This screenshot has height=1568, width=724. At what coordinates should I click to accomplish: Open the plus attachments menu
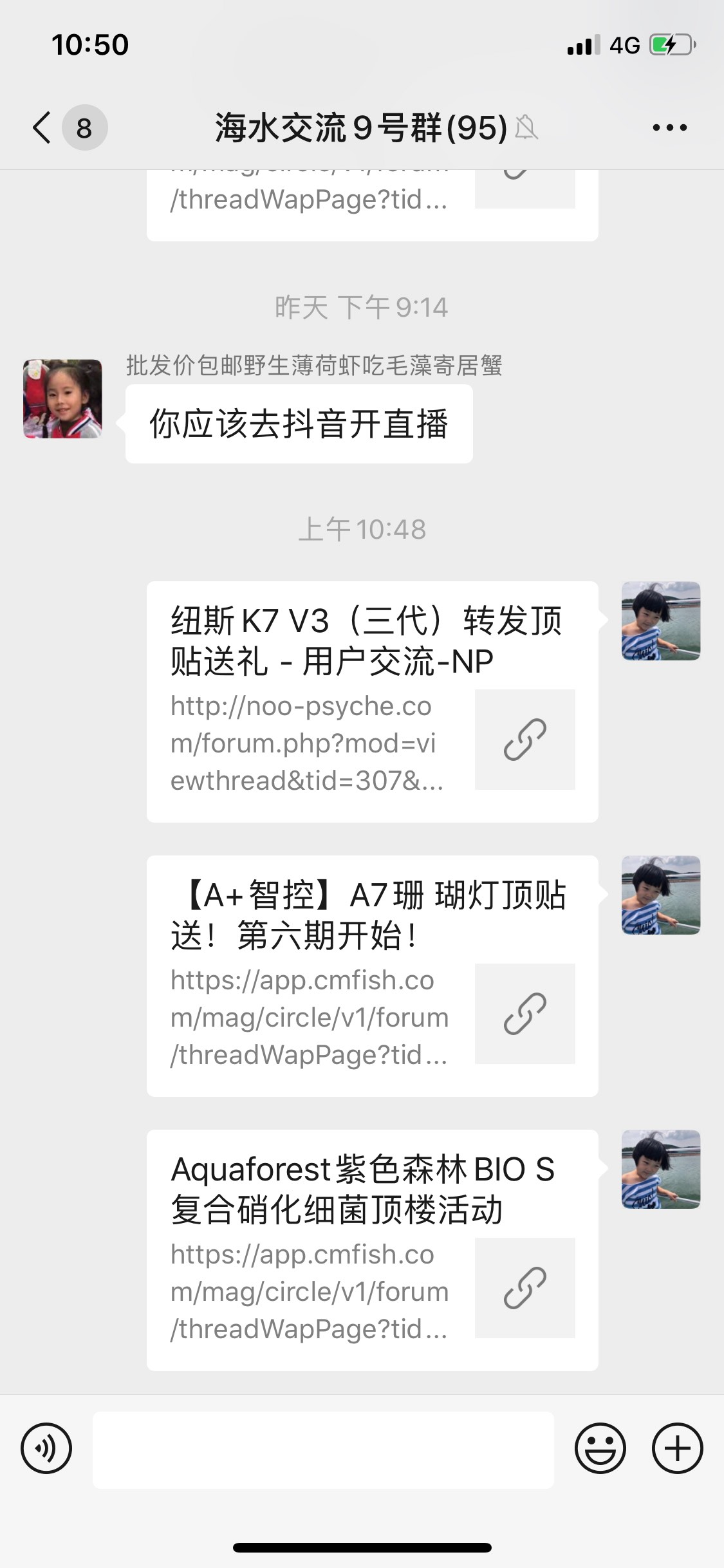[x=677, y=1448]
